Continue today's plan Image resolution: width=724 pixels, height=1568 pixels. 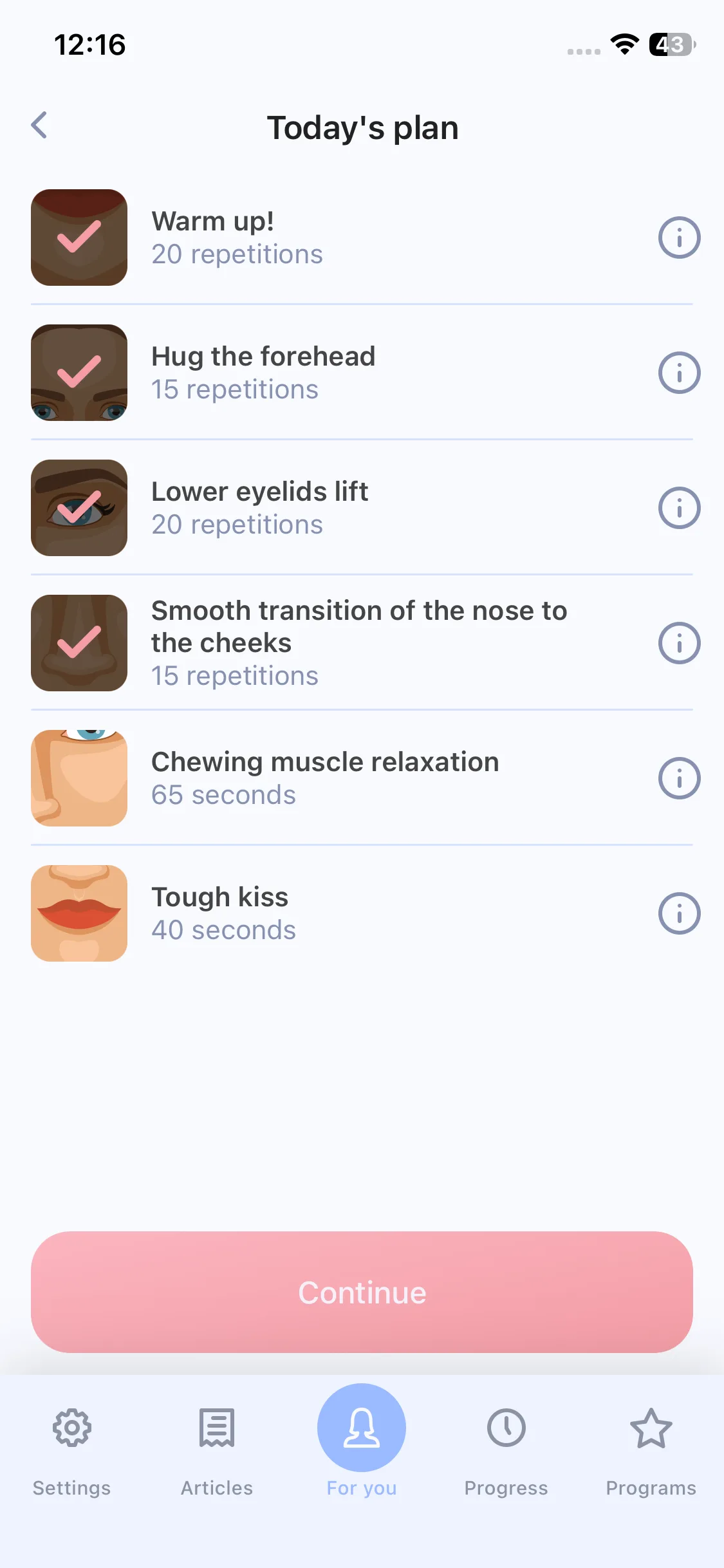coord(362,1292)
